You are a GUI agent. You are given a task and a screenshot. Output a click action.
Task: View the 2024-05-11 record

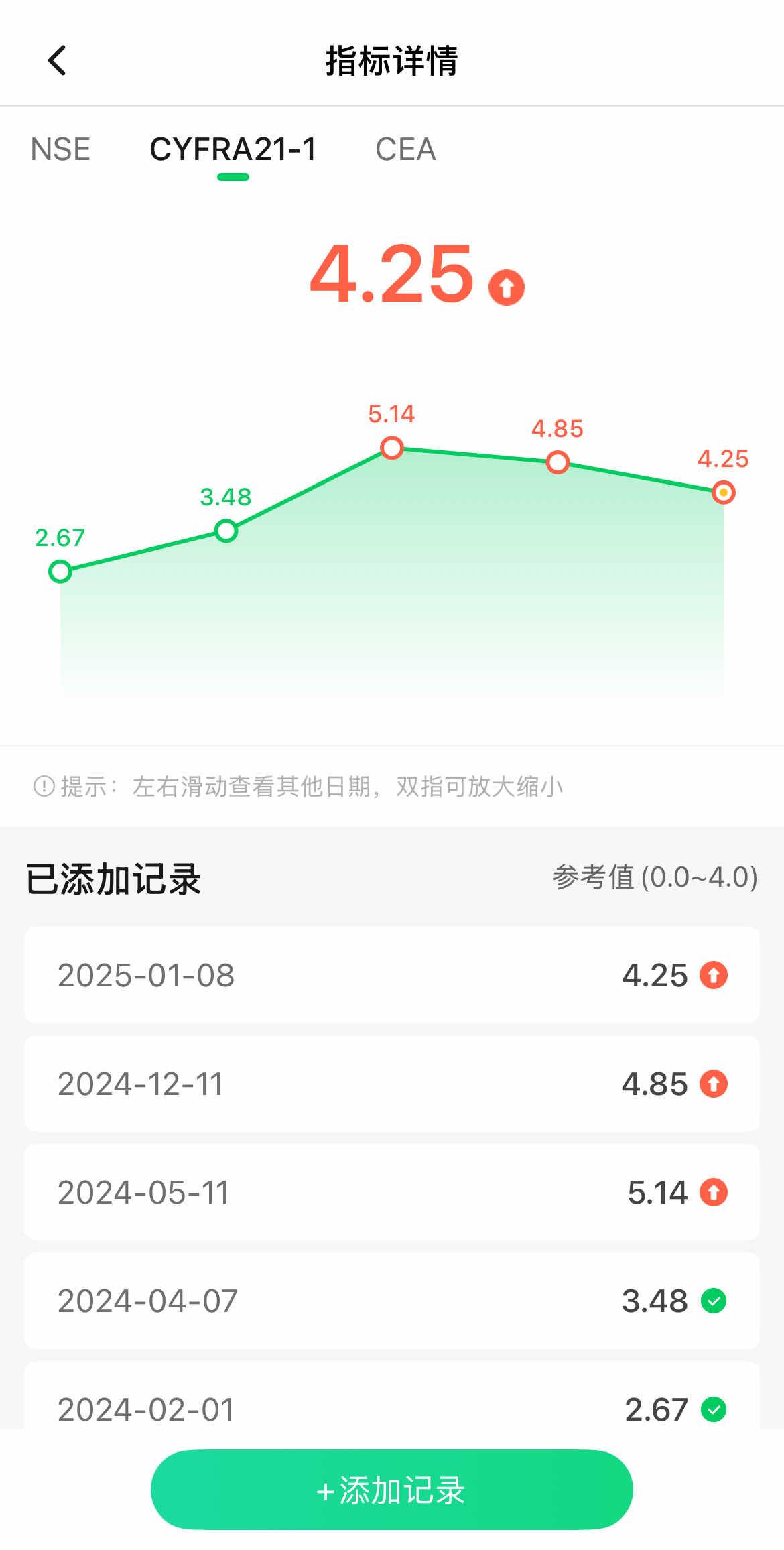pos(391,1192)
